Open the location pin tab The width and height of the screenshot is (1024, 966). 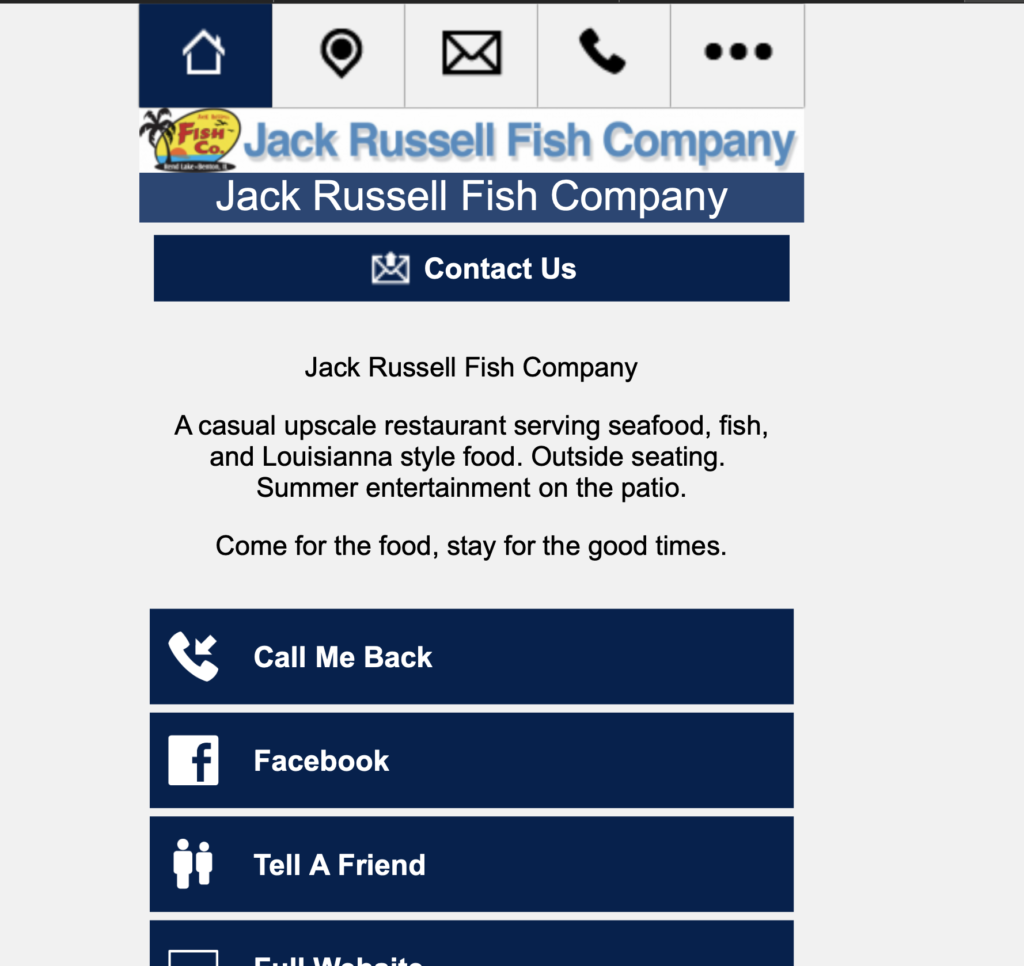pos(339,54)
